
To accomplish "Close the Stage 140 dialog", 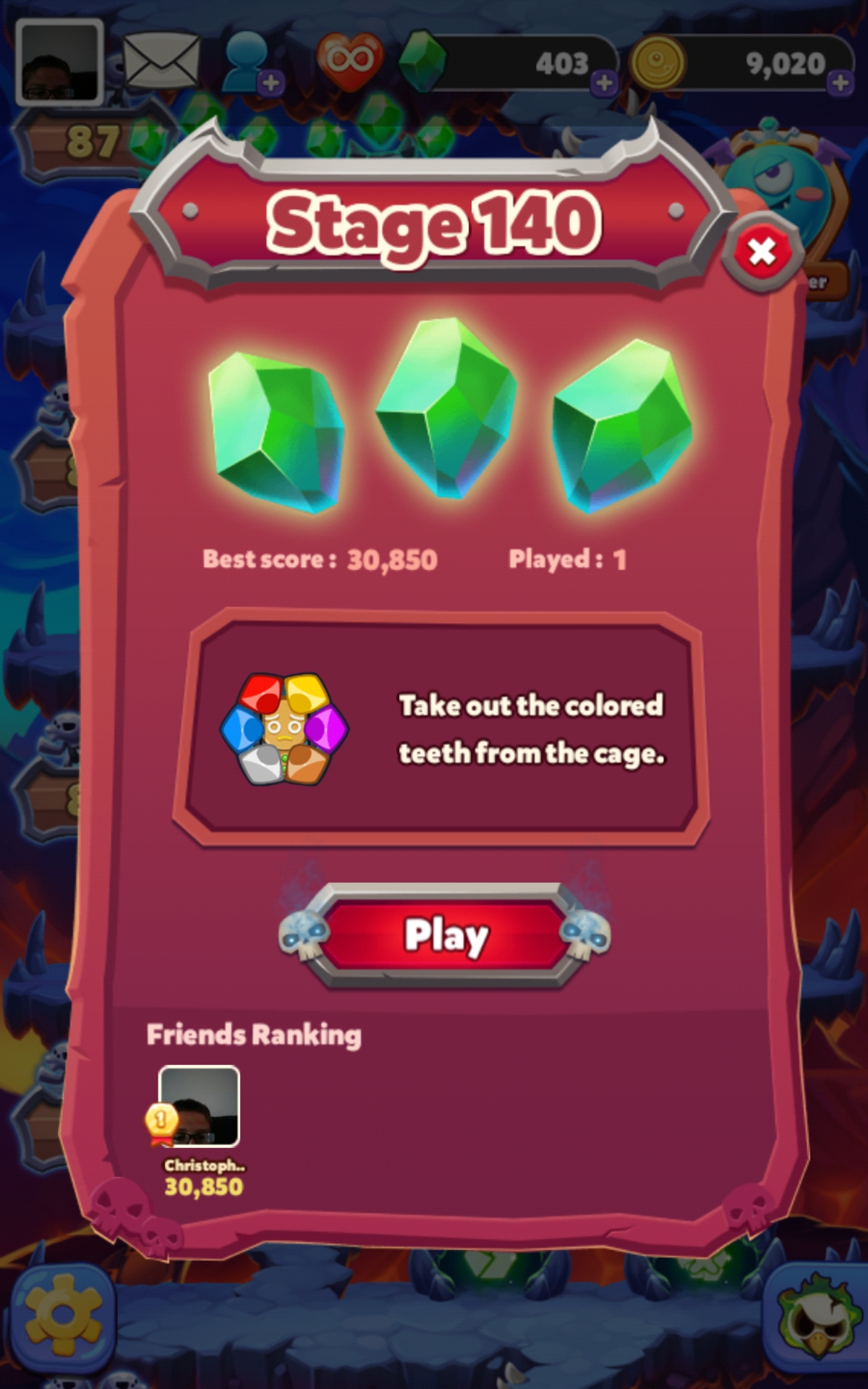I will tap(762, 252).
